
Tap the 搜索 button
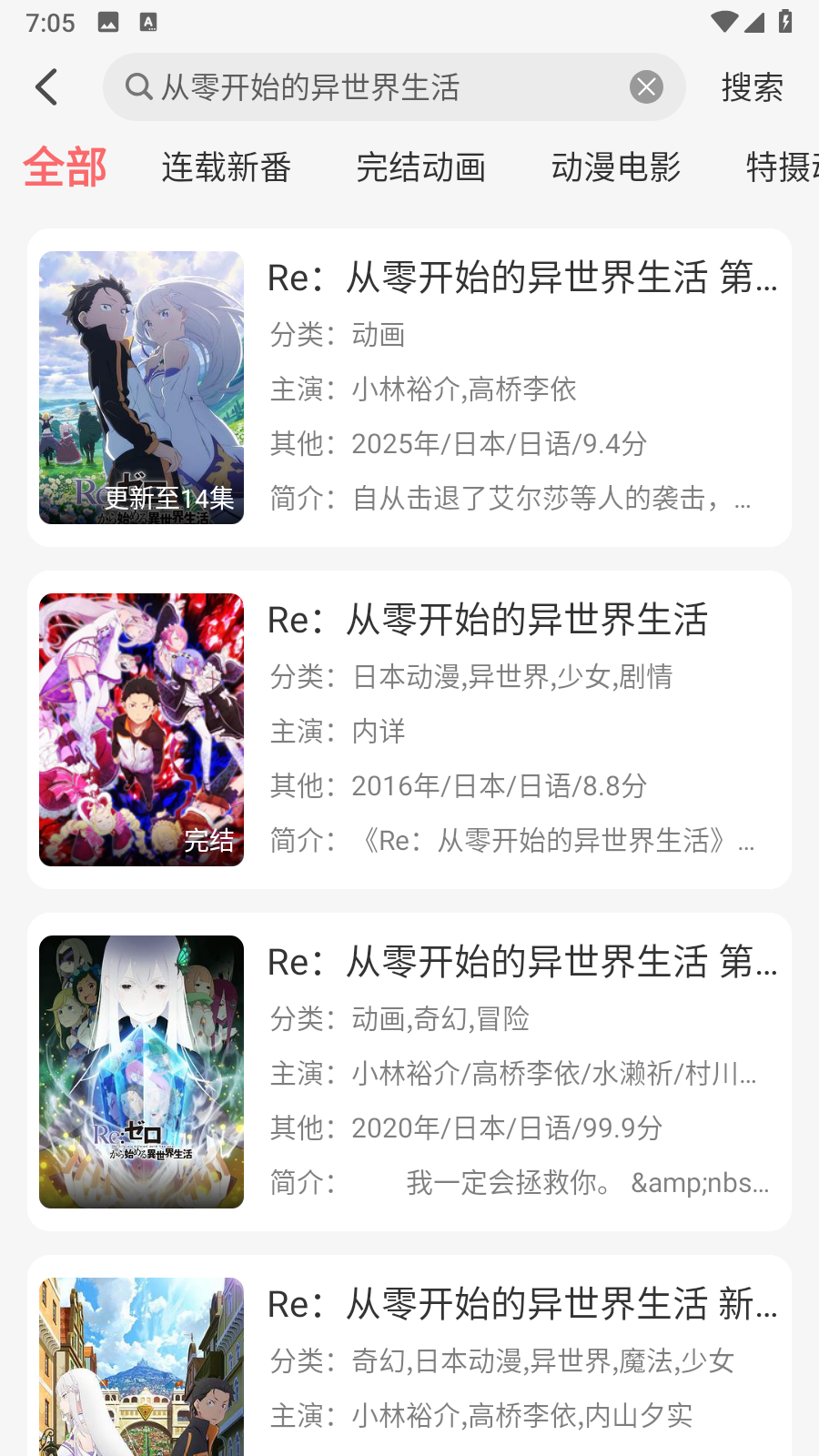point(752,87)
